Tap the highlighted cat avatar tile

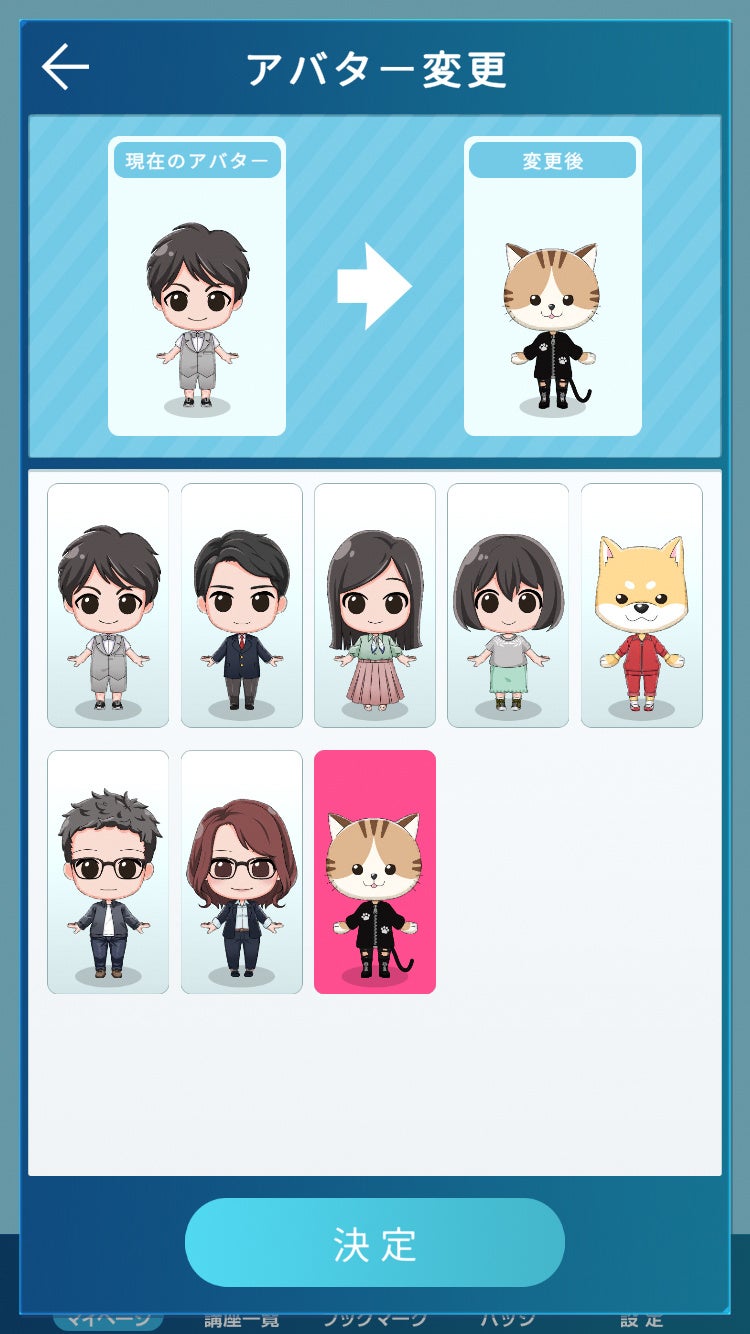pyautogui.click(x=375, y=872)
